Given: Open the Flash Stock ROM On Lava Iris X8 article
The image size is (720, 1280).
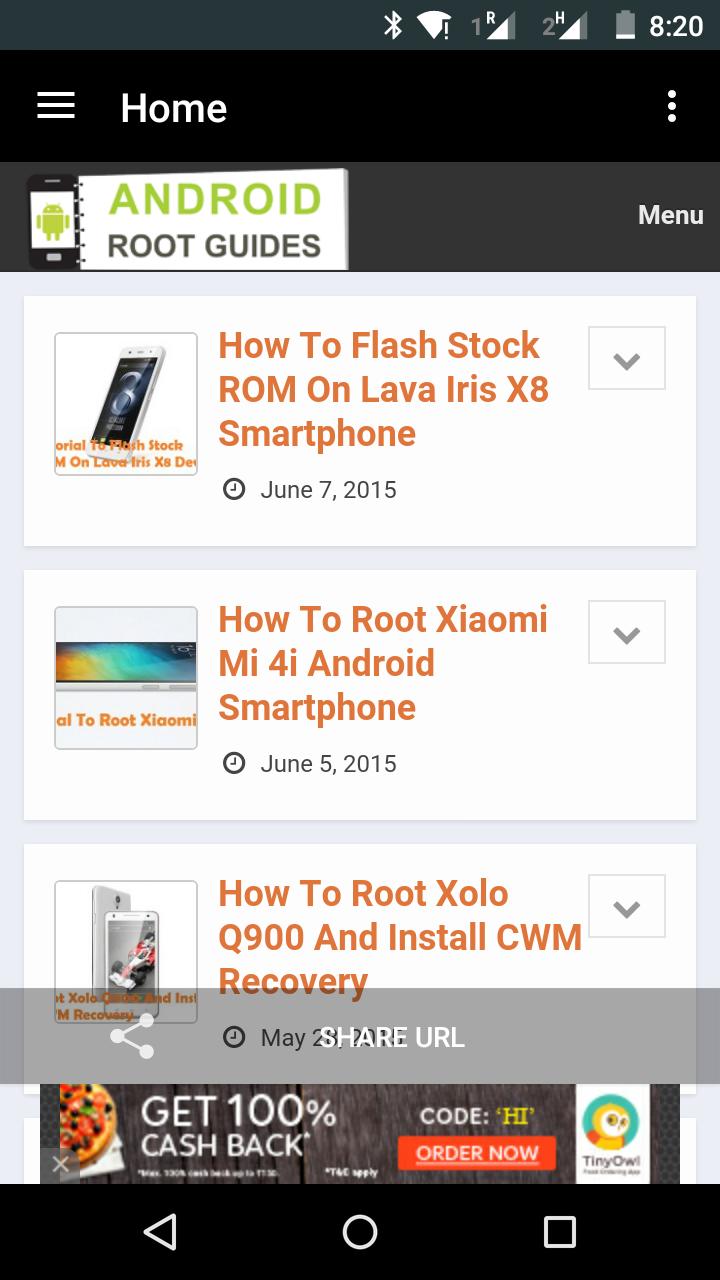Looking at the screenshot, I should [x=383, y=388].
